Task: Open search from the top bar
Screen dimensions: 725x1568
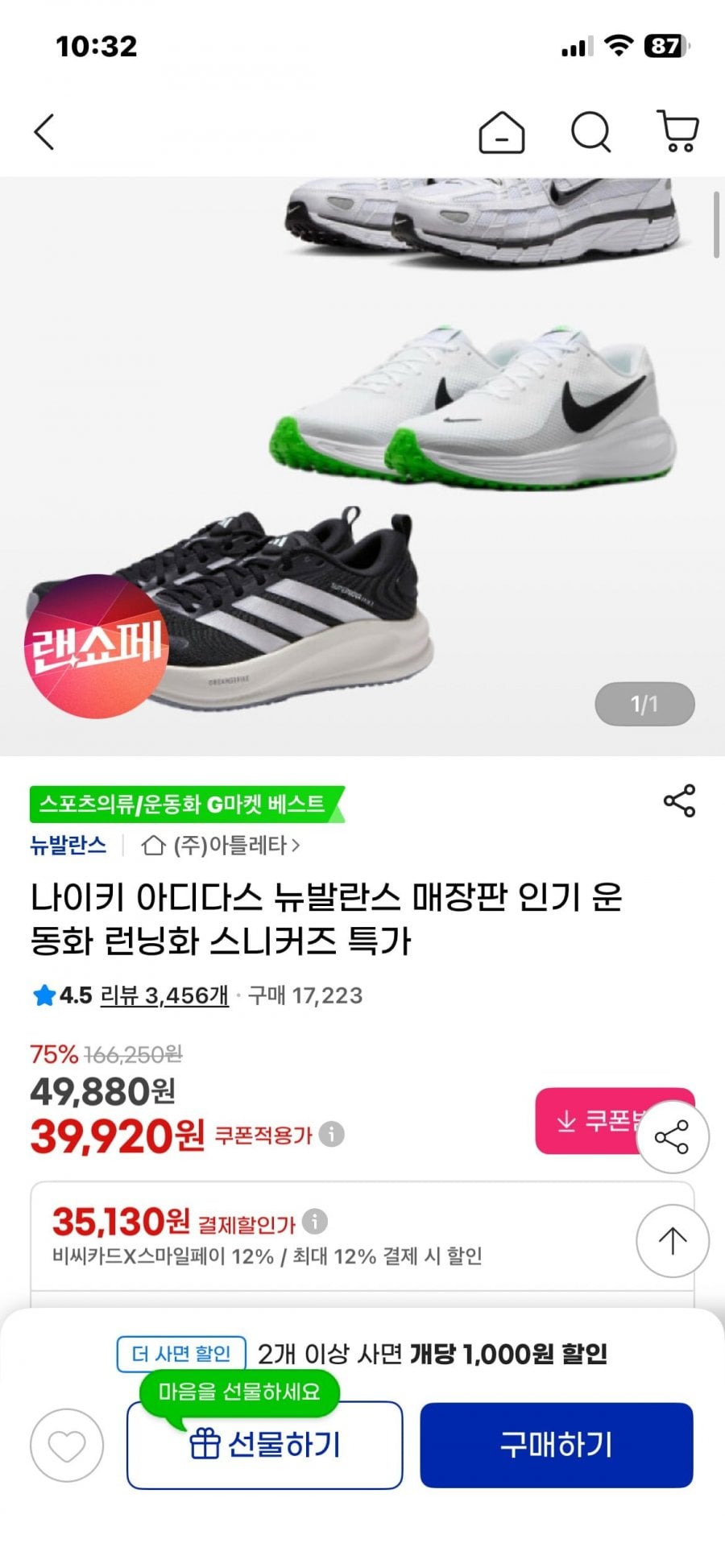Action: pyautogui.click(x=590, y=132)
